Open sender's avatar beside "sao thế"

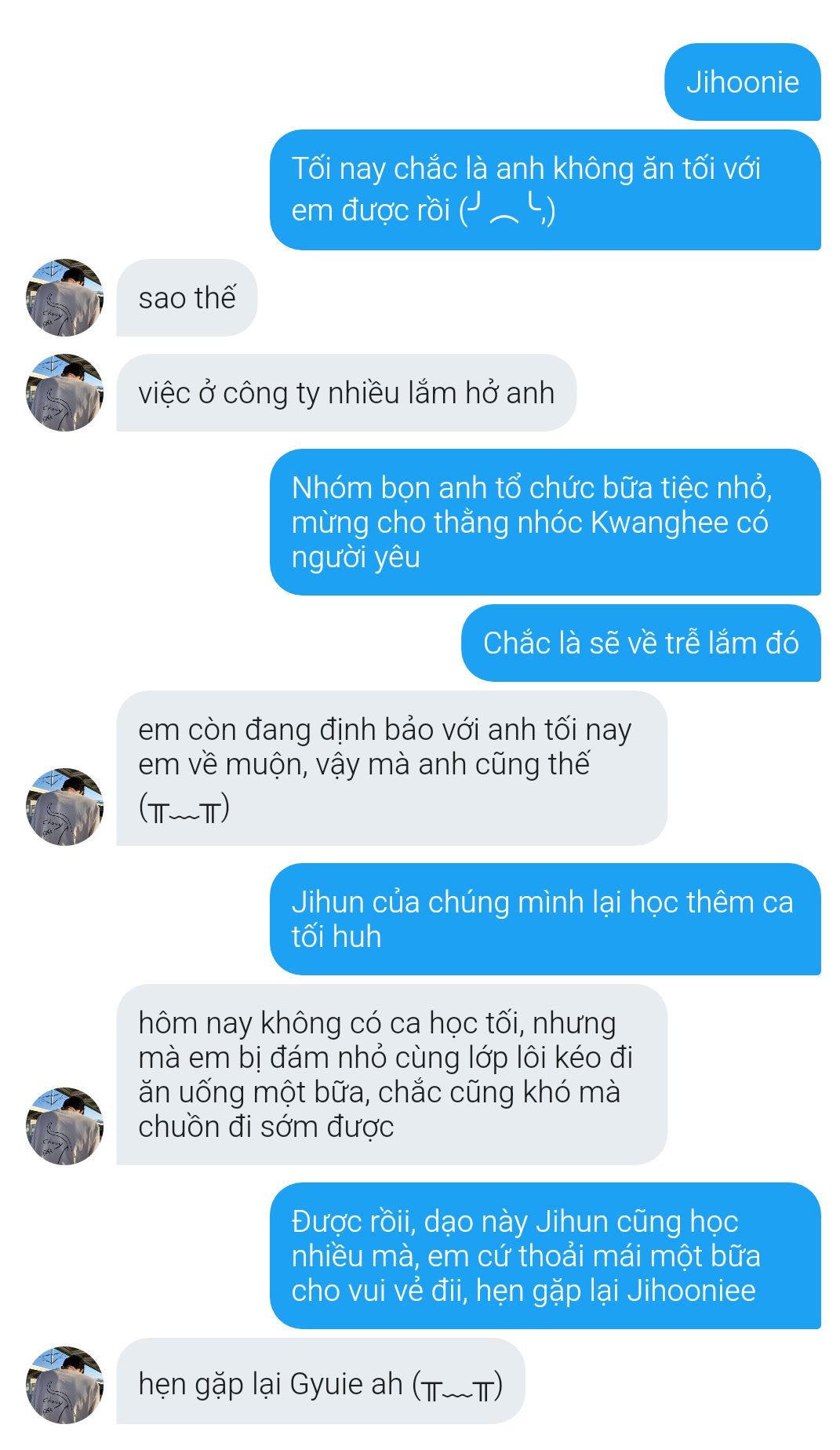(65, 298)
